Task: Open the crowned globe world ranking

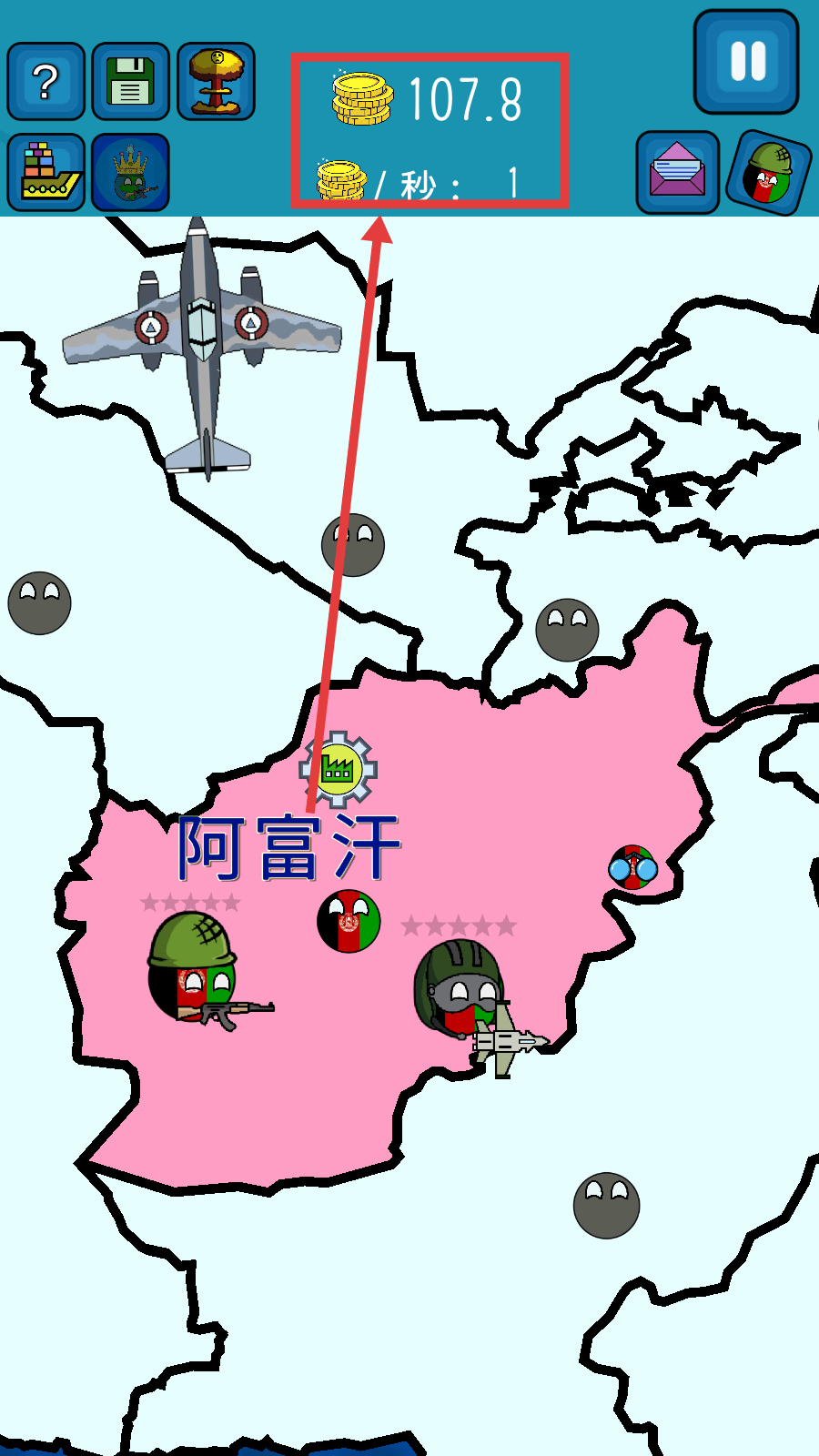Action: pyautogui.click(x=130, y=173)
